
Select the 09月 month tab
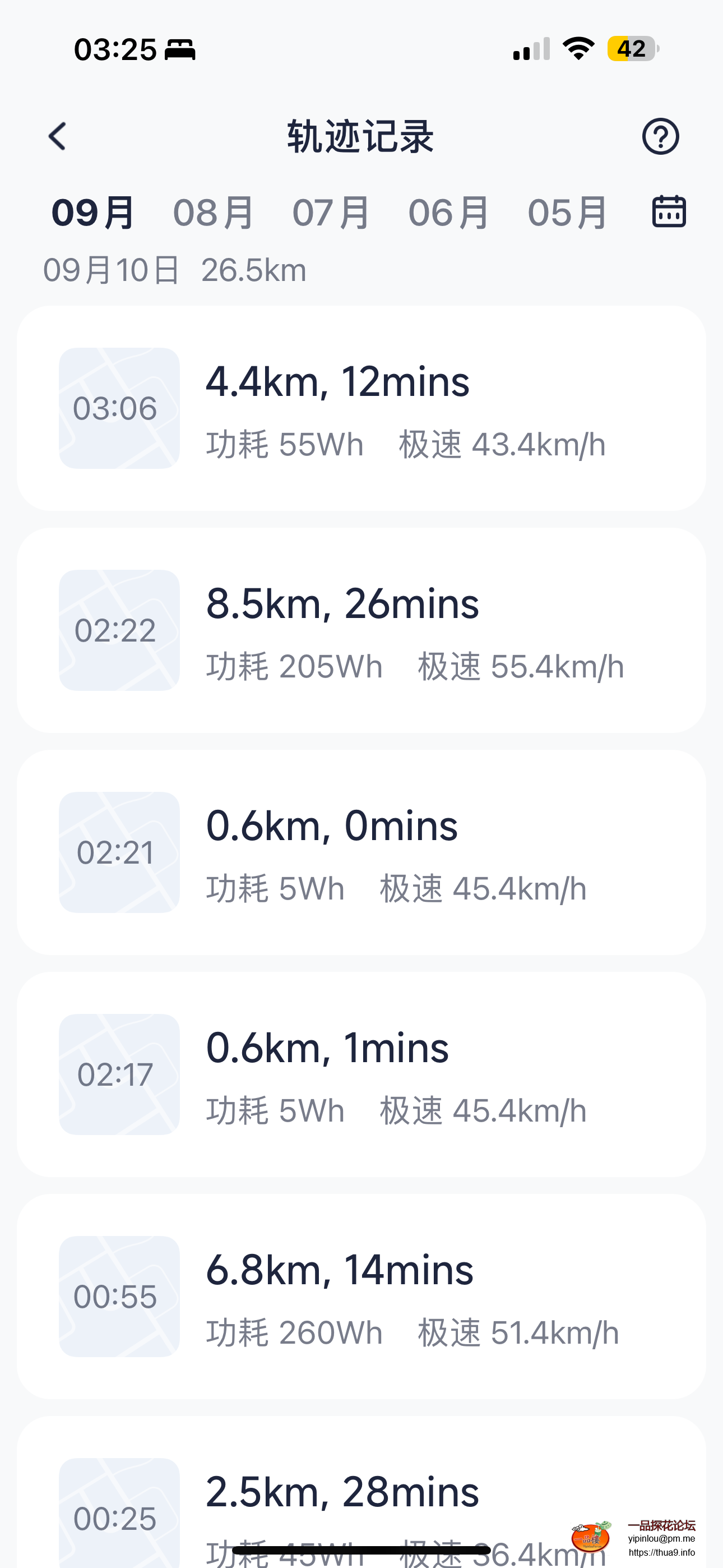pos(94,213)
